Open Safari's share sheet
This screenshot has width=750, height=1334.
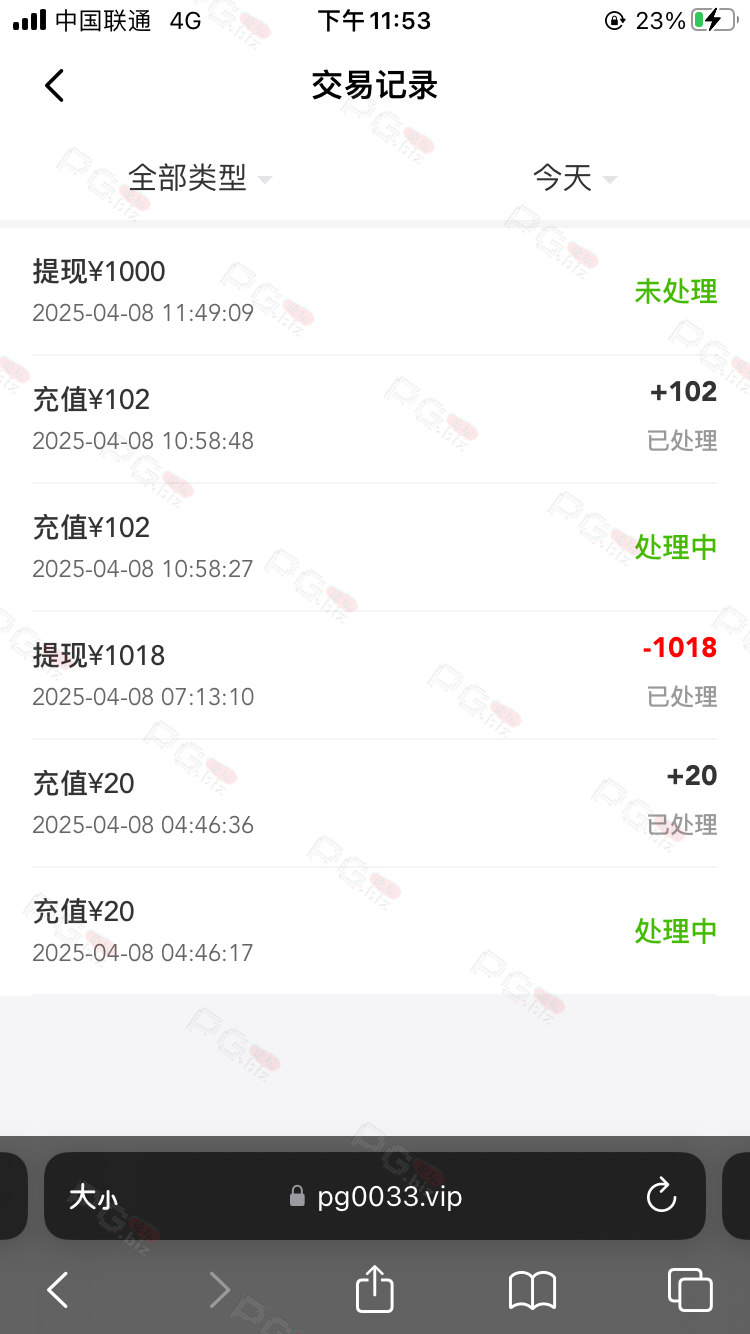[375, 1289]
